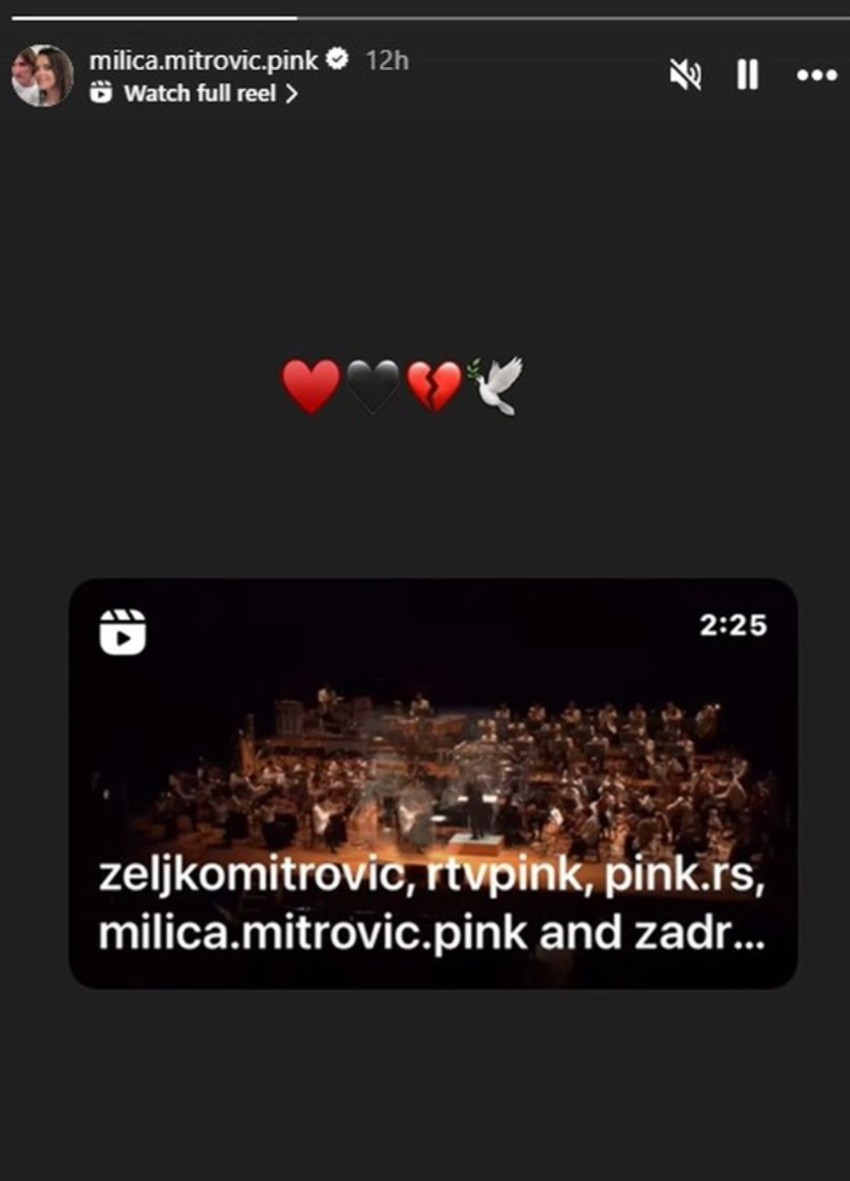Viewport: 850px width, 1181px height.
Task: Open the shared orchestra reel card
Action: [x=432, y=782]
